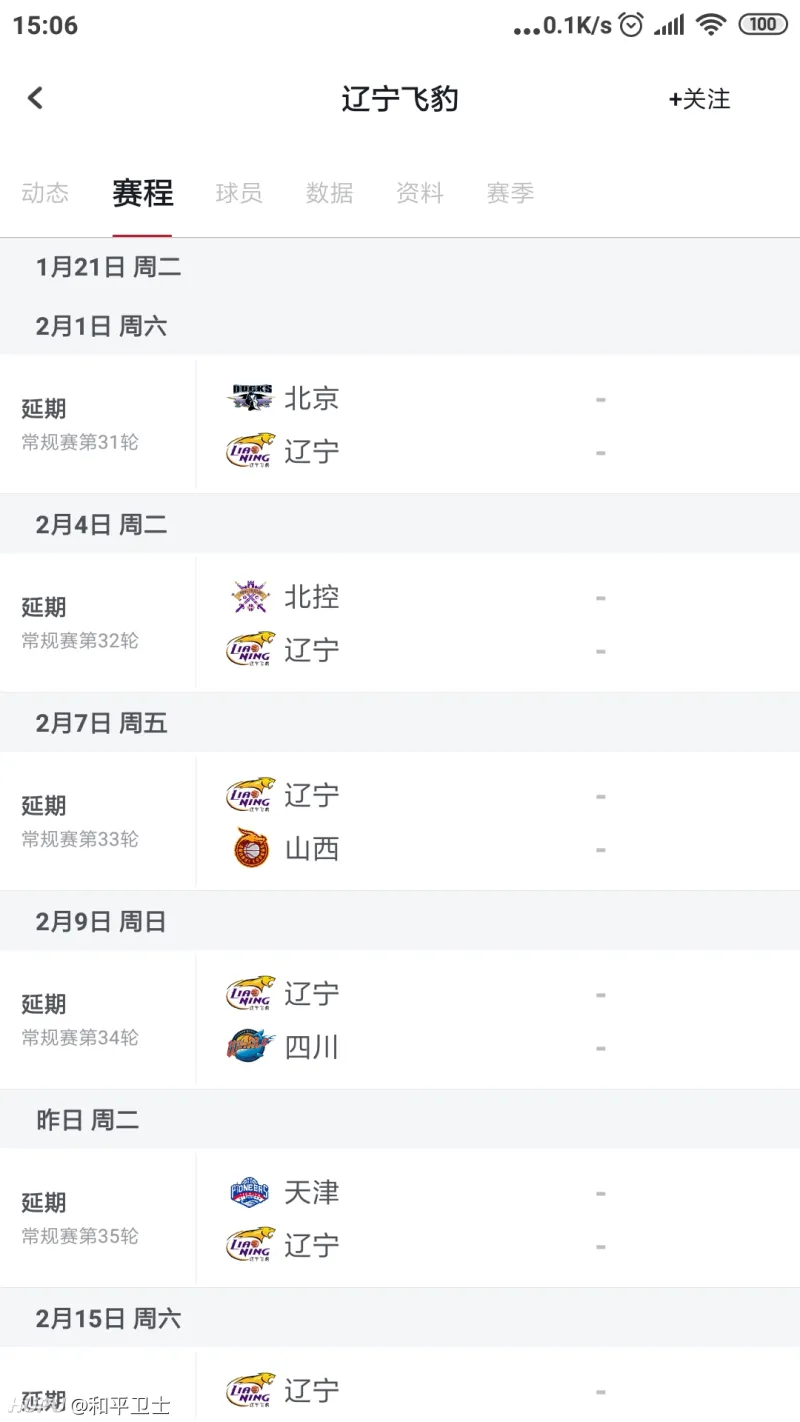
Task: Go back using the top-left arrow
Action: [36, 98]
